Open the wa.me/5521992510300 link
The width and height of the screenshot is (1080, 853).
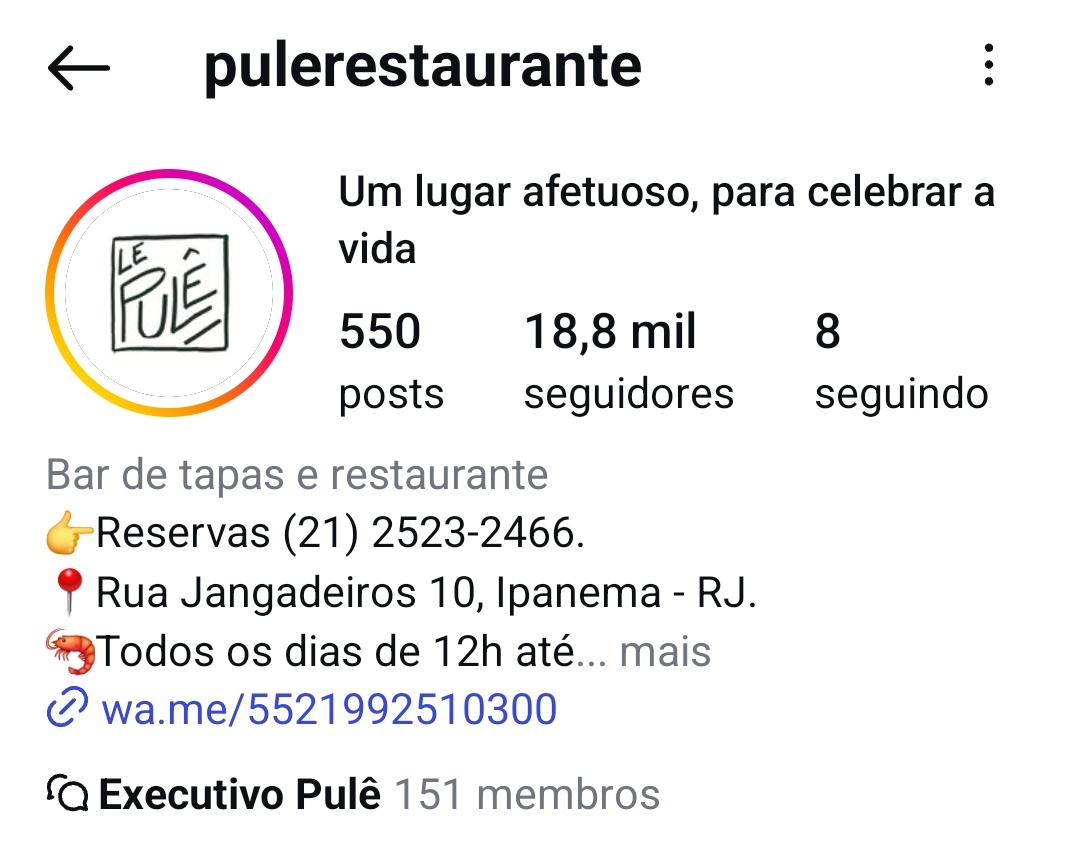[x=328, y=710]
